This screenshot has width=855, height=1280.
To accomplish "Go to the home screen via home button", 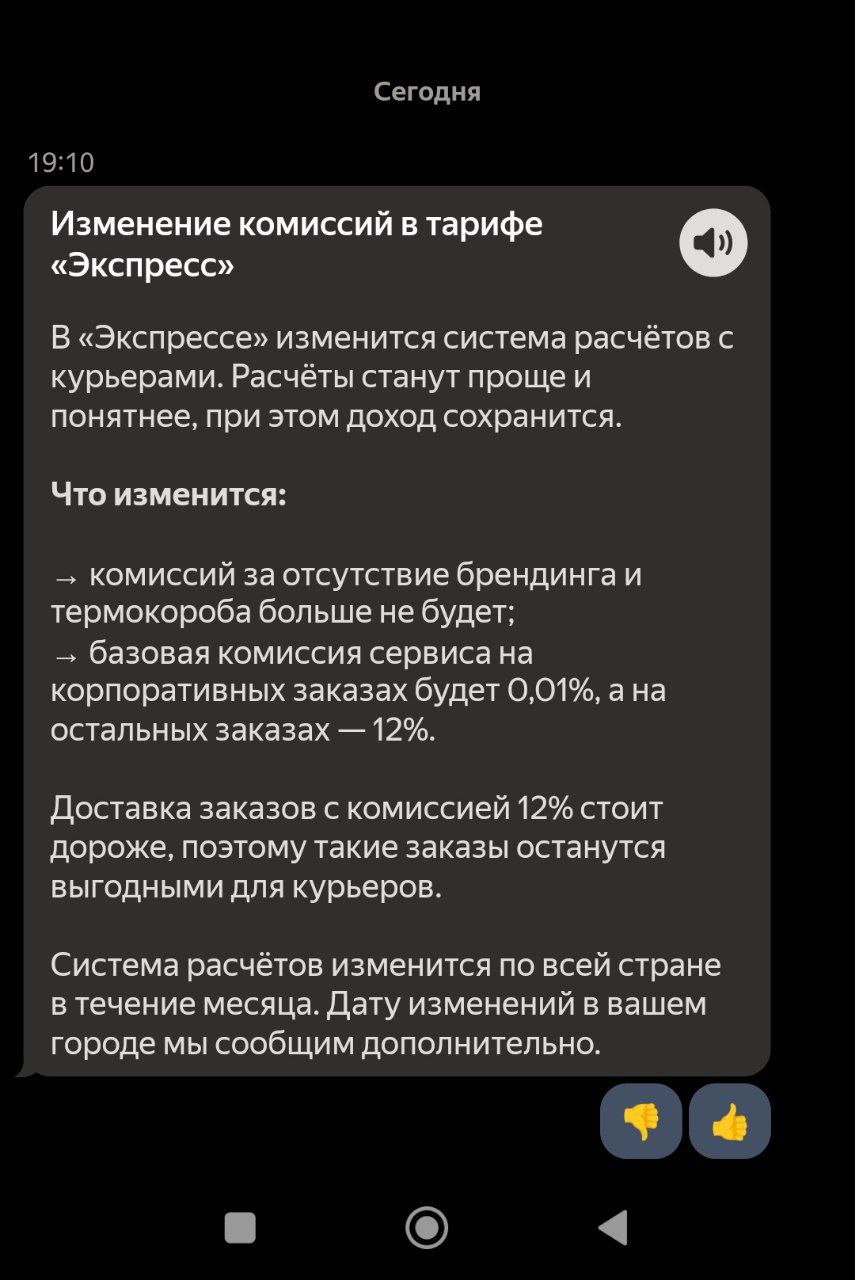I will point(427,1227).
